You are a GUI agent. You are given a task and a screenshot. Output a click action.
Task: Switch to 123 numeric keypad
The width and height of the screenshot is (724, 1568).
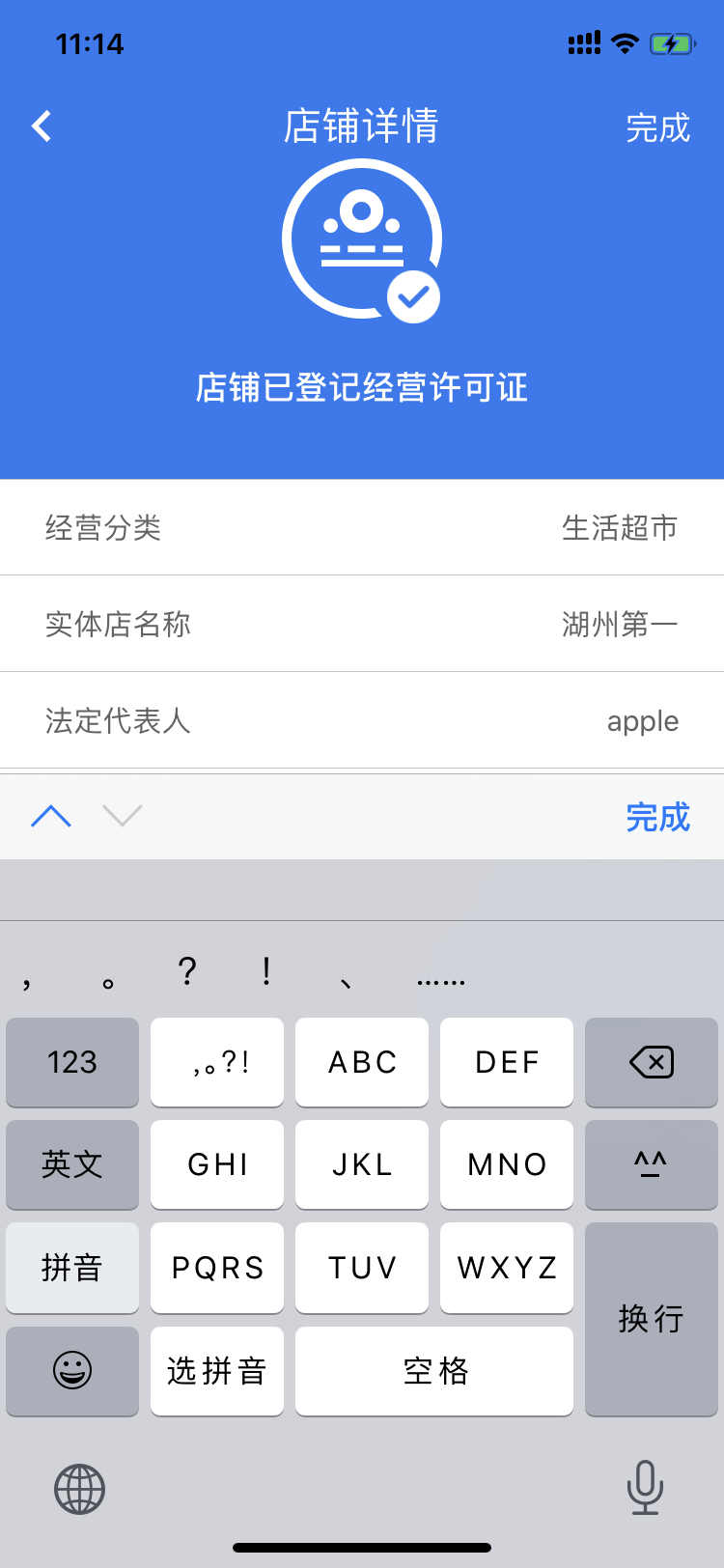click(72, 1062)
